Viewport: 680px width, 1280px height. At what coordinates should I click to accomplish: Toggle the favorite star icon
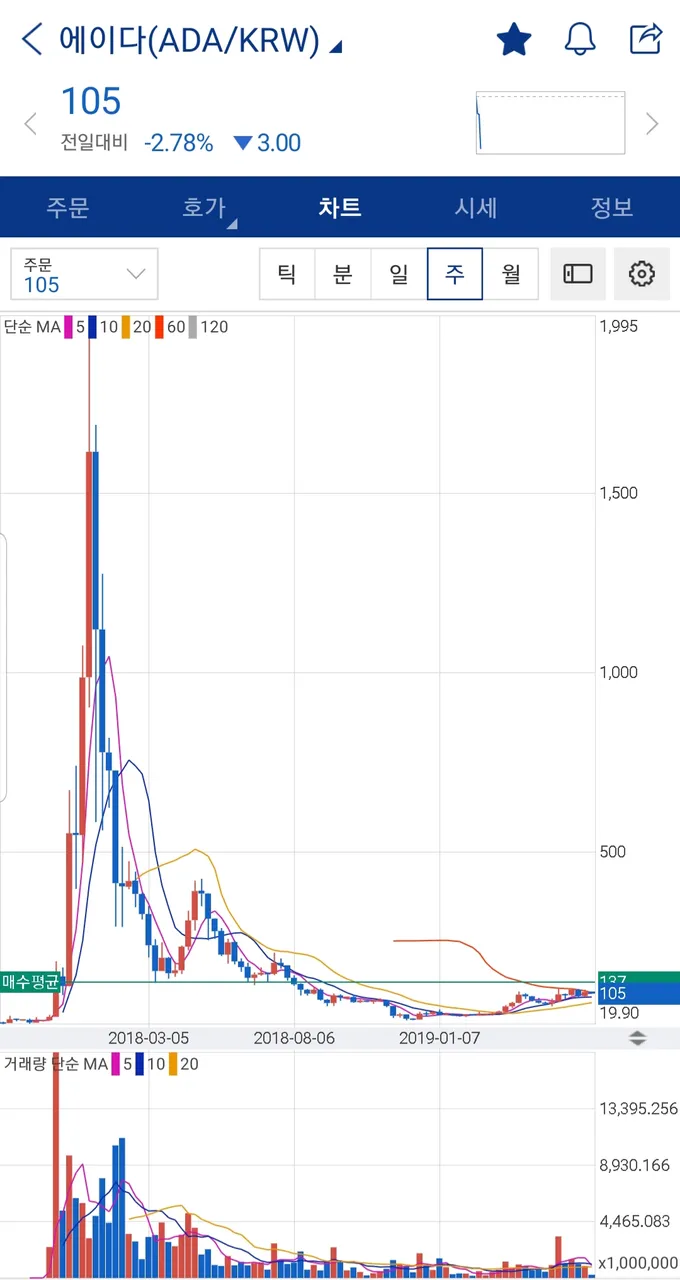514,40
